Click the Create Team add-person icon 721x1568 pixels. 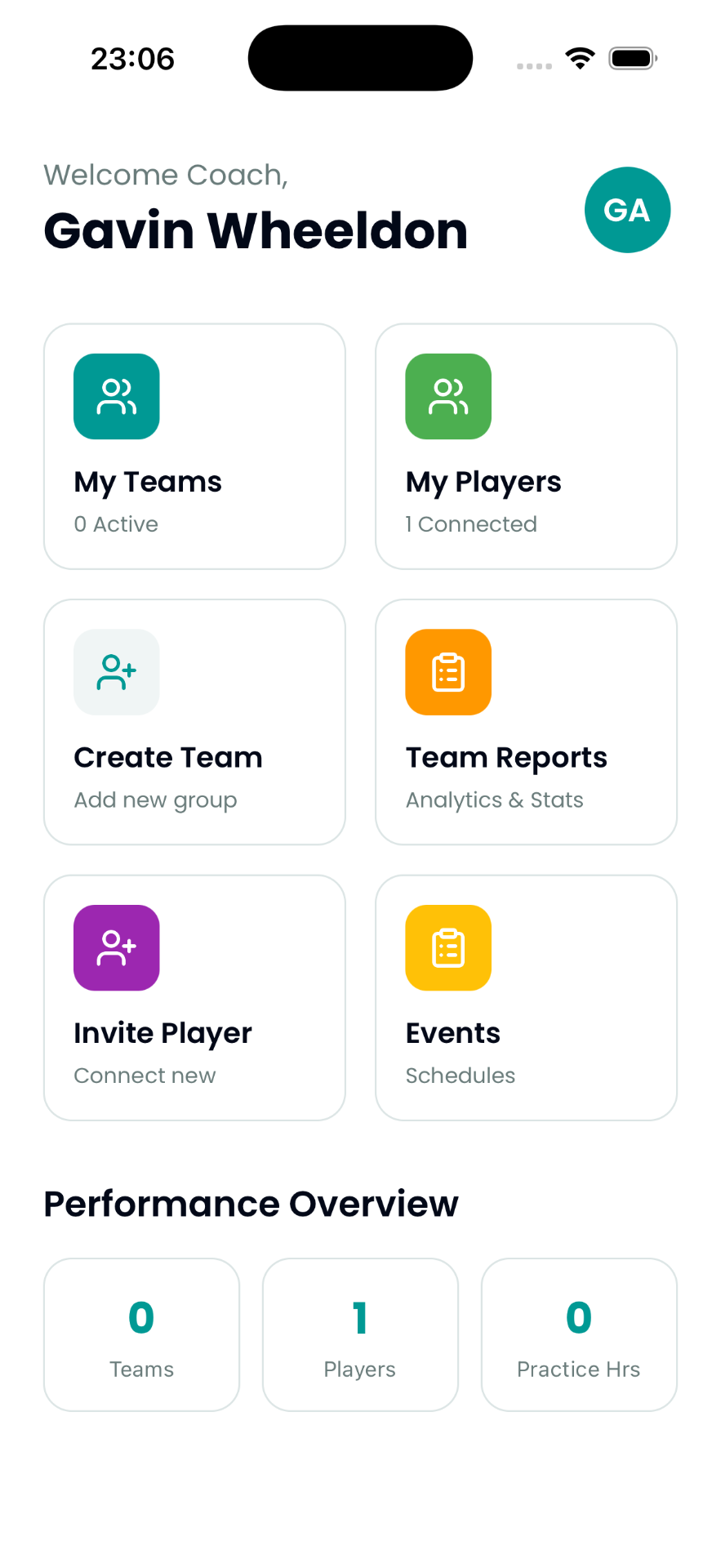pyautogui.click(x=116, y=671)
